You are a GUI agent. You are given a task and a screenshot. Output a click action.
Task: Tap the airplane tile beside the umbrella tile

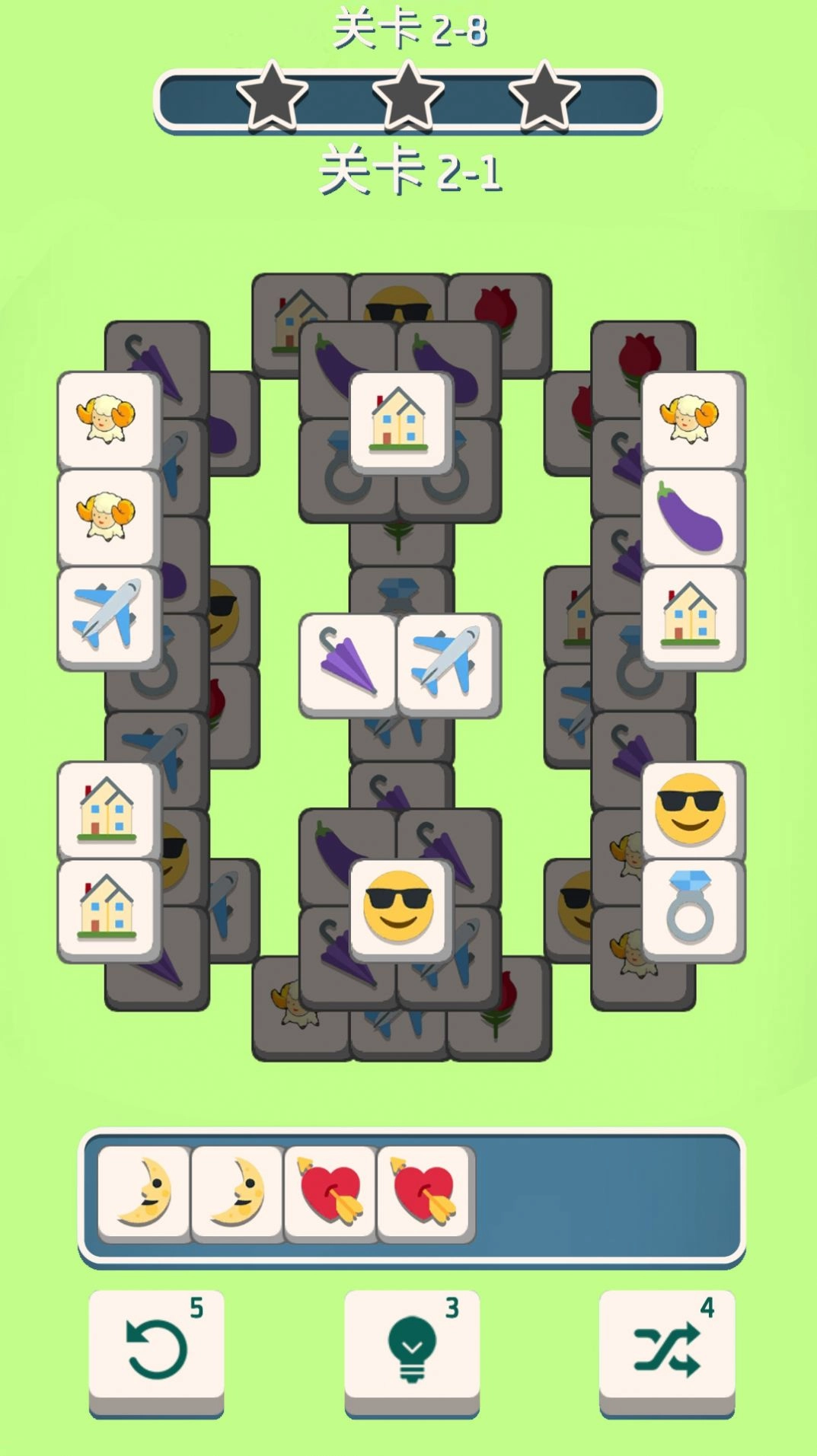pyautogui.click(x=447, y=663)
